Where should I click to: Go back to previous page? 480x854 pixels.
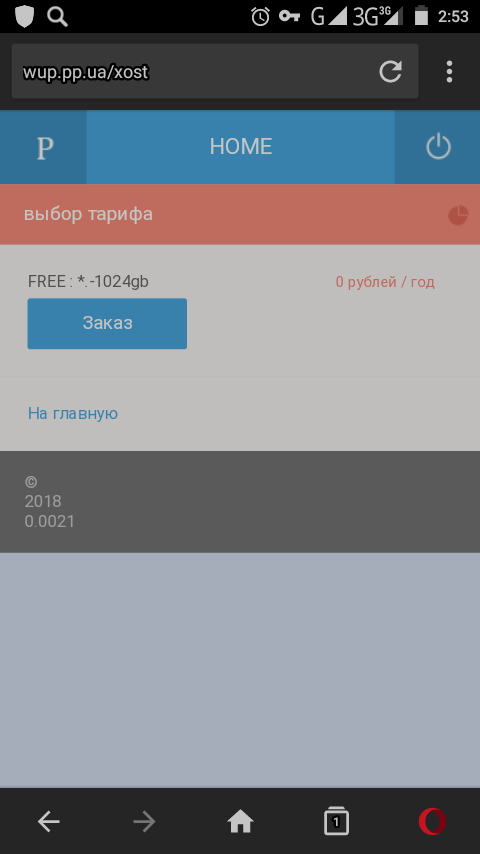pos(48,821)
